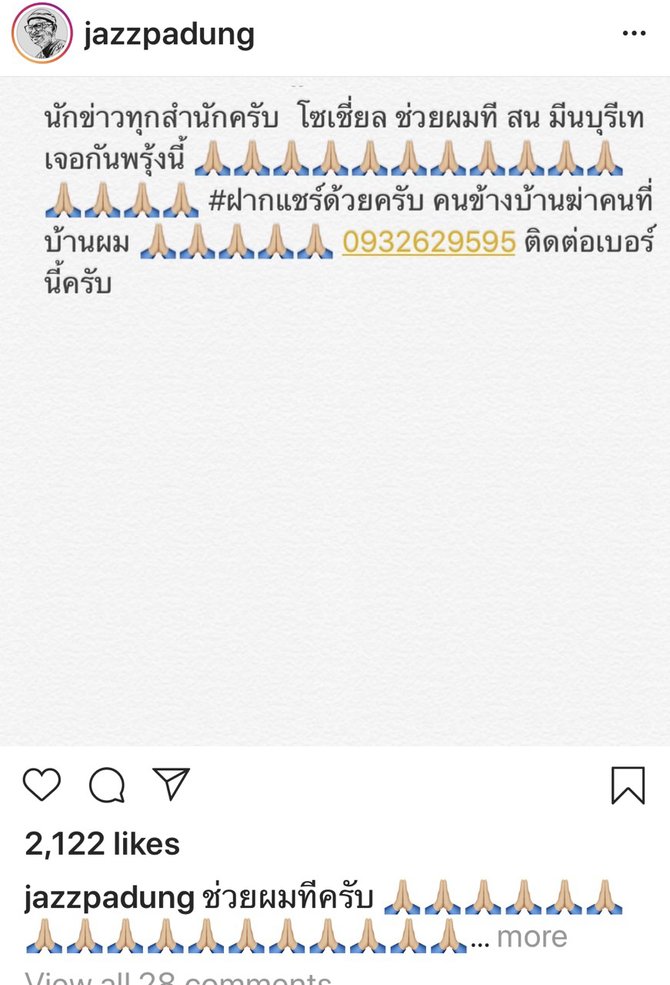Image resolution: width=670 pixels, height=985 pixels.
Task: Open the post's three-dot options menu
Action: [634, 34]
